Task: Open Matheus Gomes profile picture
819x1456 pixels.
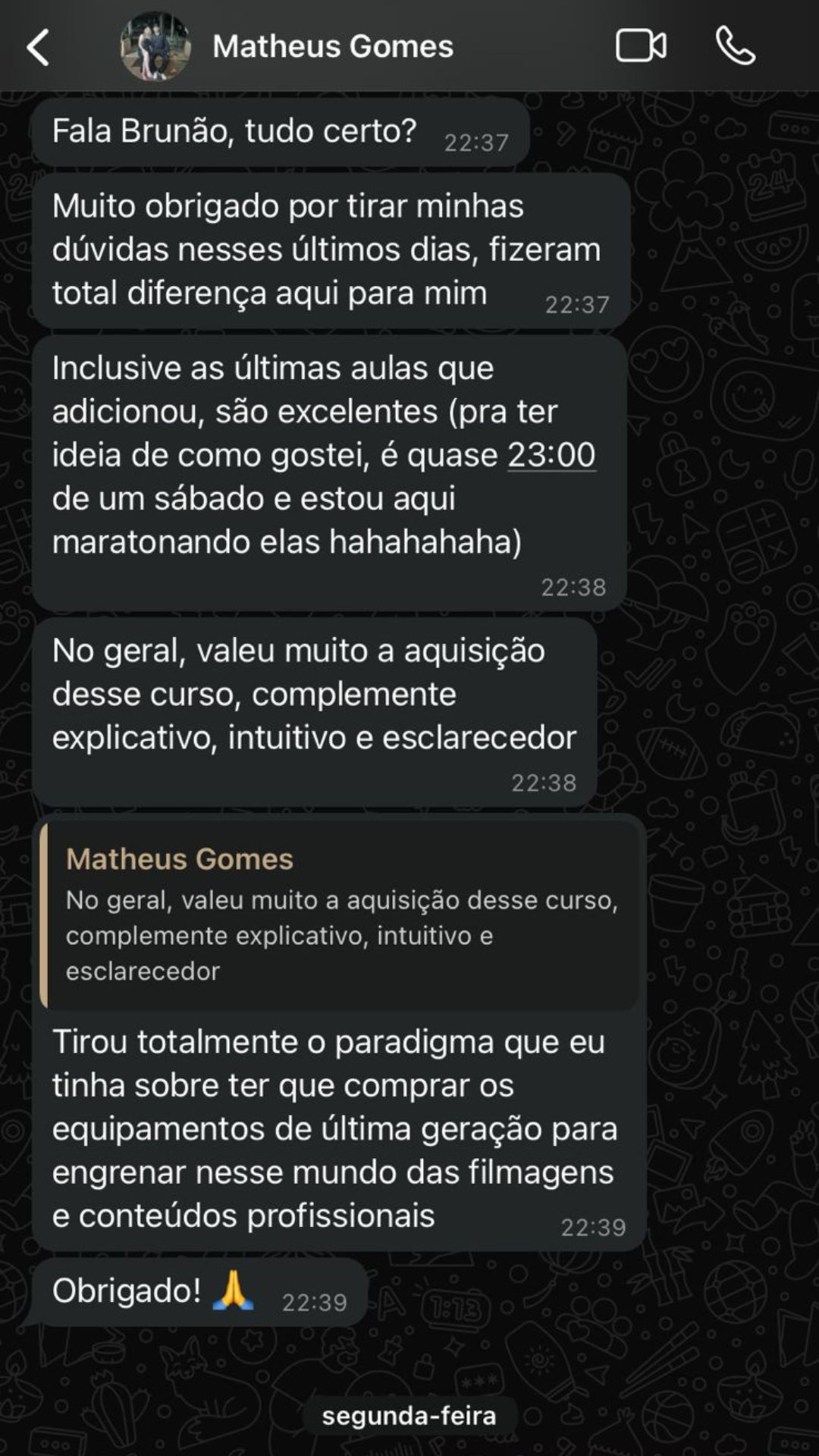Action: [x=155, y=47]
